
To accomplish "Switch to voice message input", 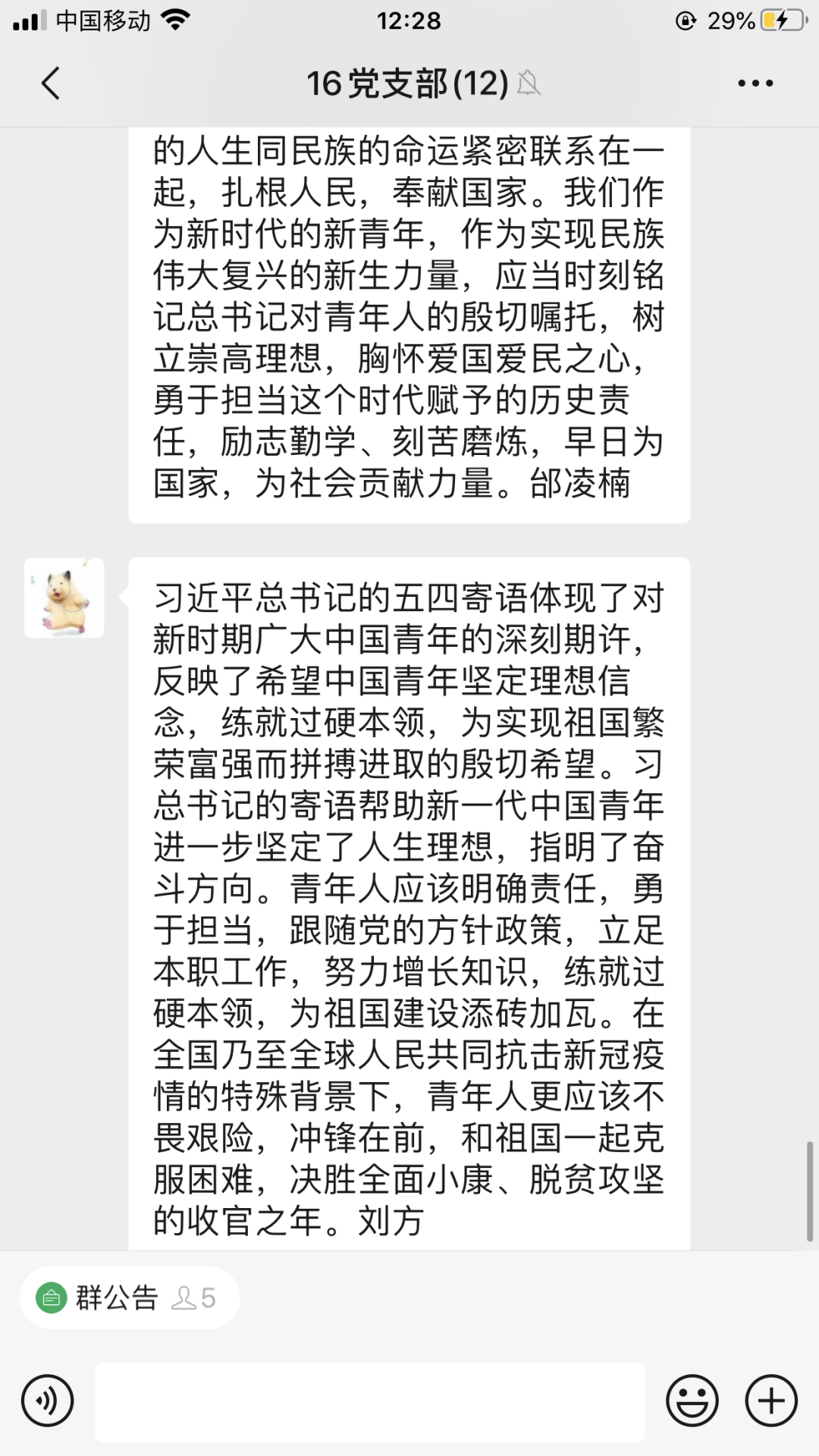I will [48, 1401].
